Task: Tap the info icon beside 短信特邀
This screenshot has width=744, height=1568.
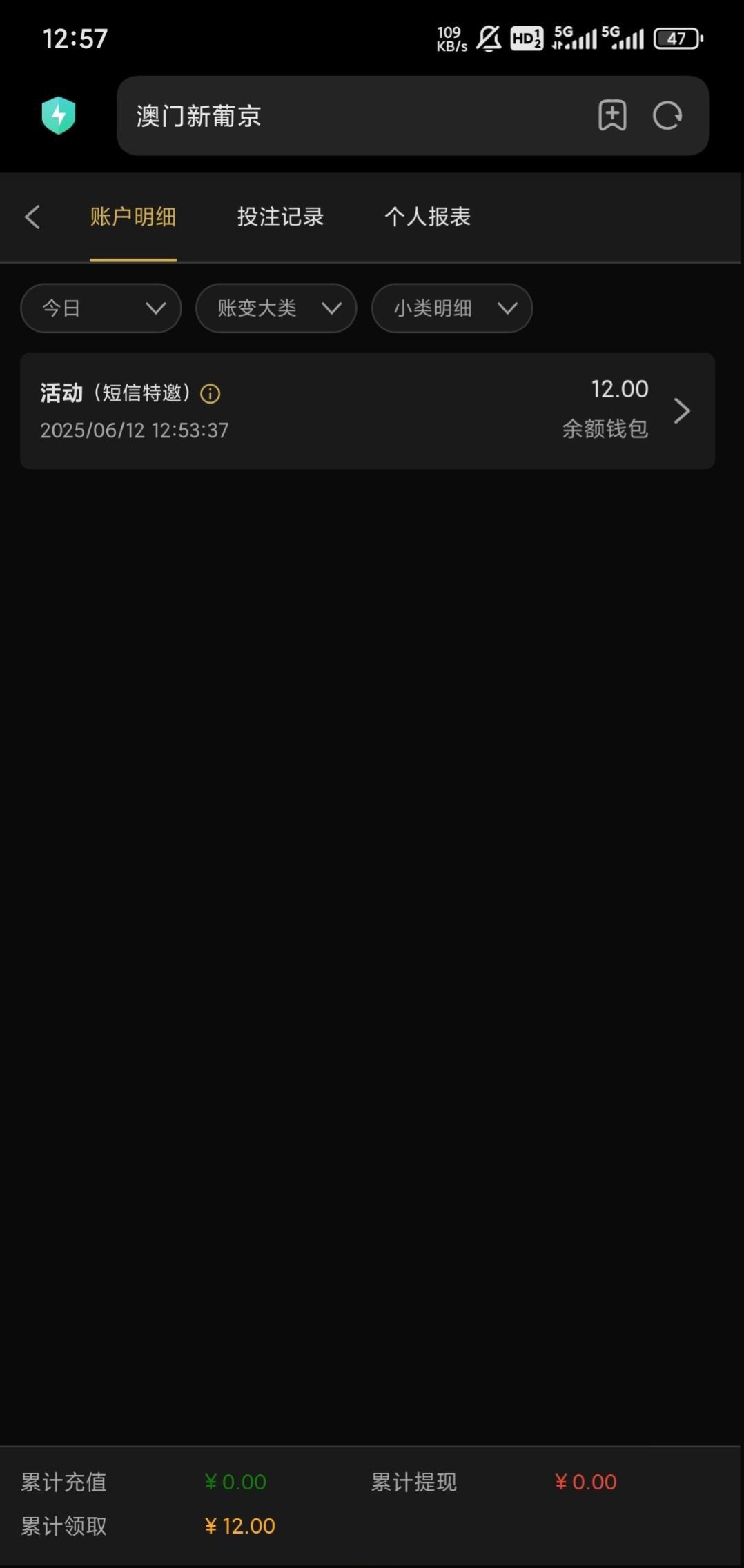Action: pyautogui.click(x=210, y=394)
